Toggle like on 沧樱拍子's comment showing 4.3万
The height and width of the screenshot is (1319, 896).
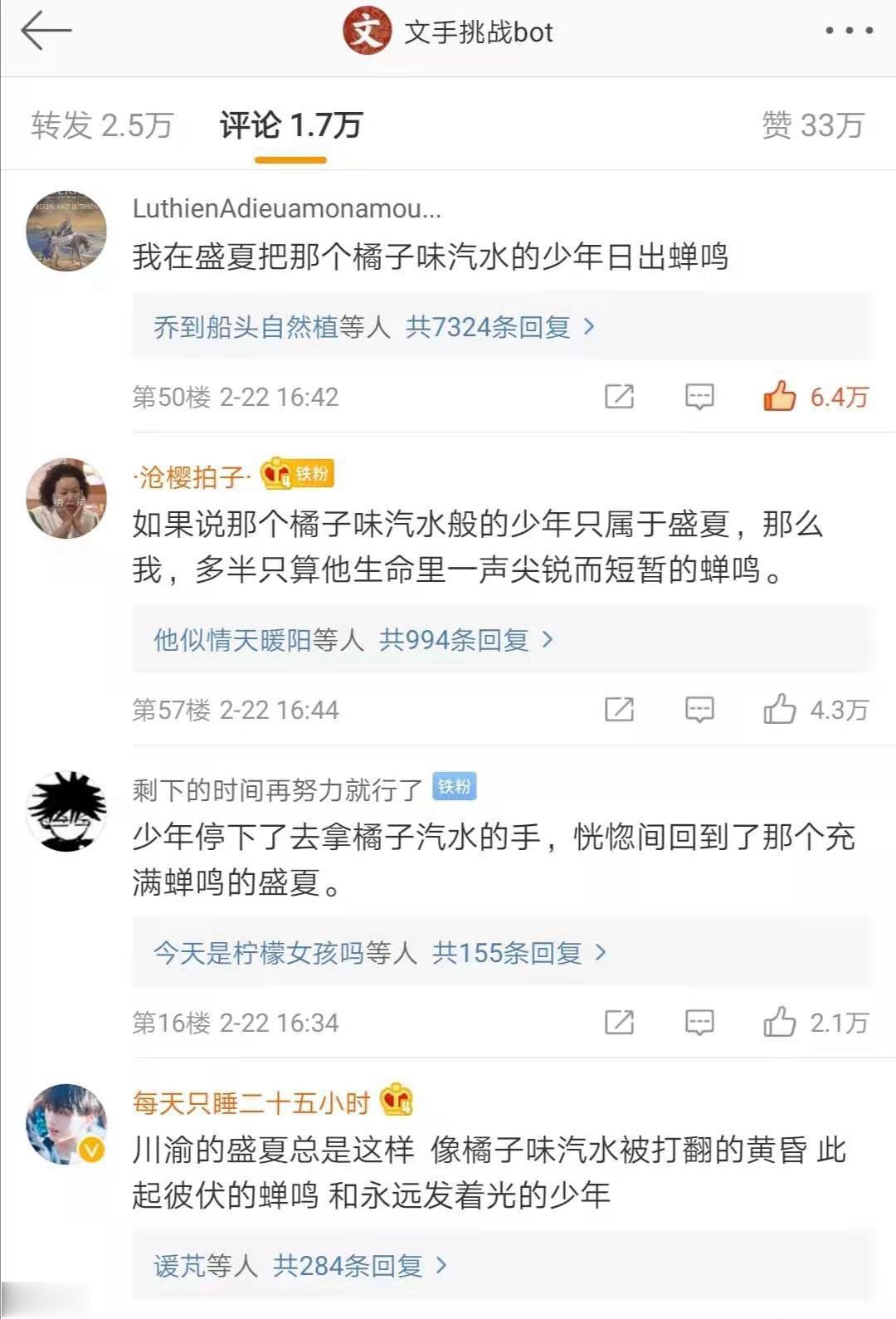pyautogui.click(x=778, y=710)
